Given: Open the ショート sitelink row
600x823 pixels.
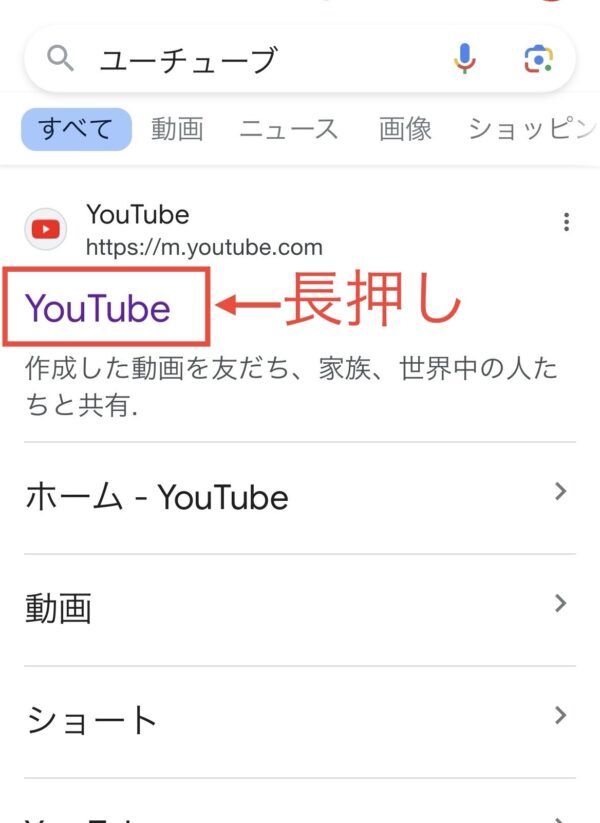Looking at the screenshot, I should [x=298, y=720].
